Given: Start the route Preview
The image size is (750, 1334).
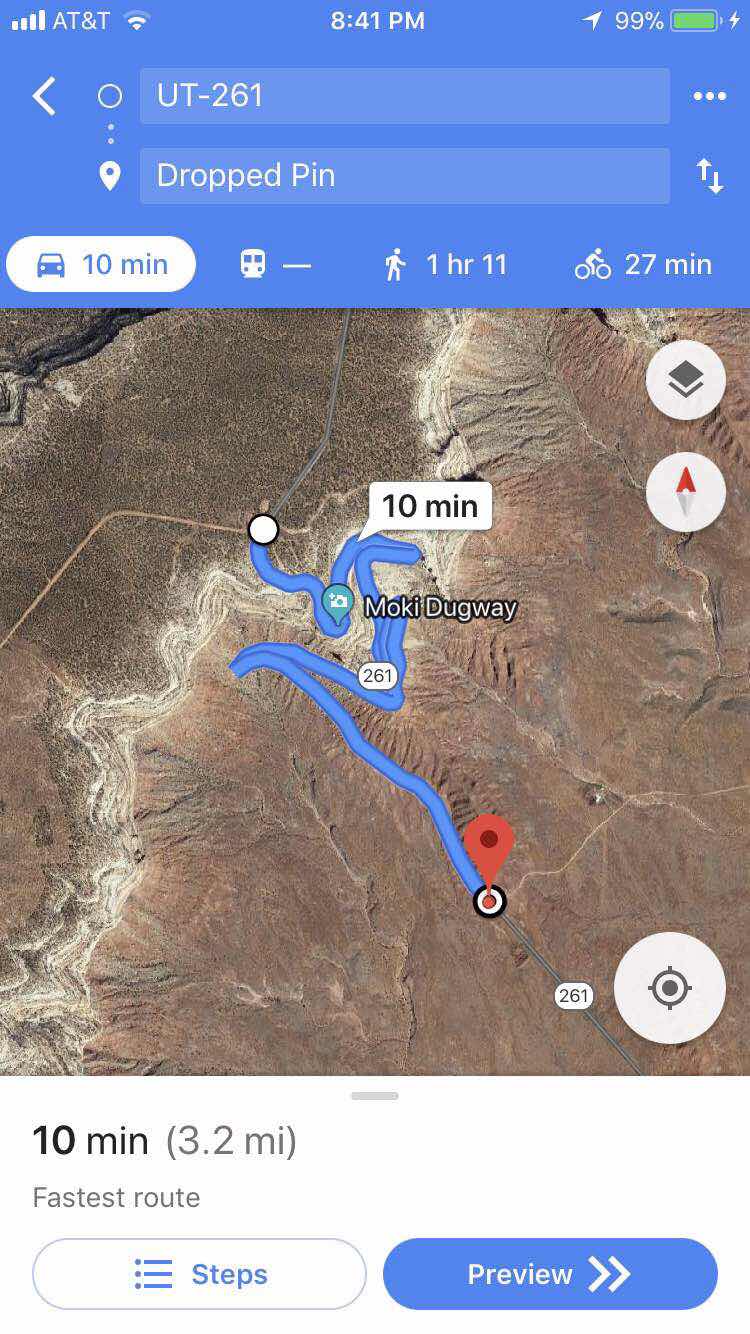Looking at the screenshot, I should (x=550, y=1274).
